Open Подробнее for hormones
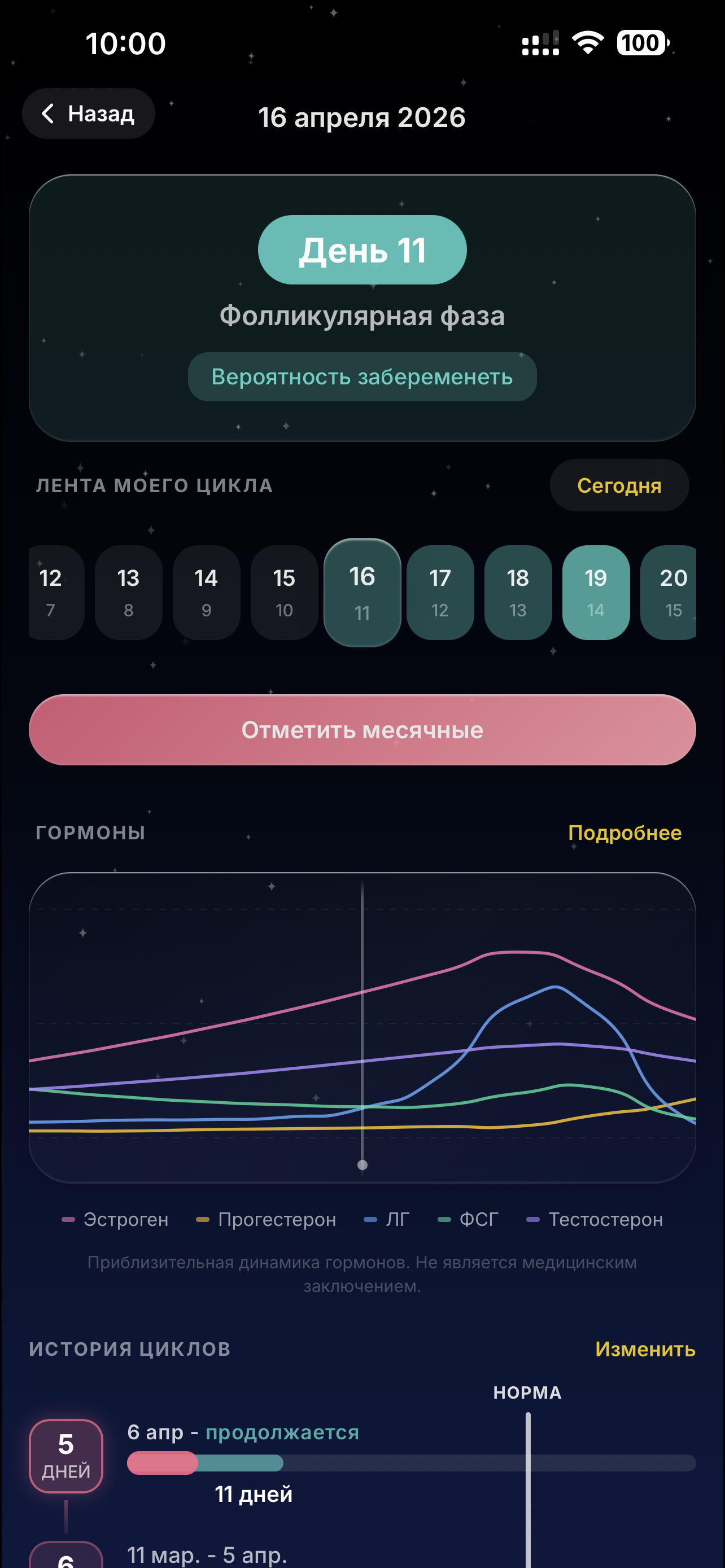Viewport: 725px width, 1568px height. point(624,832)
